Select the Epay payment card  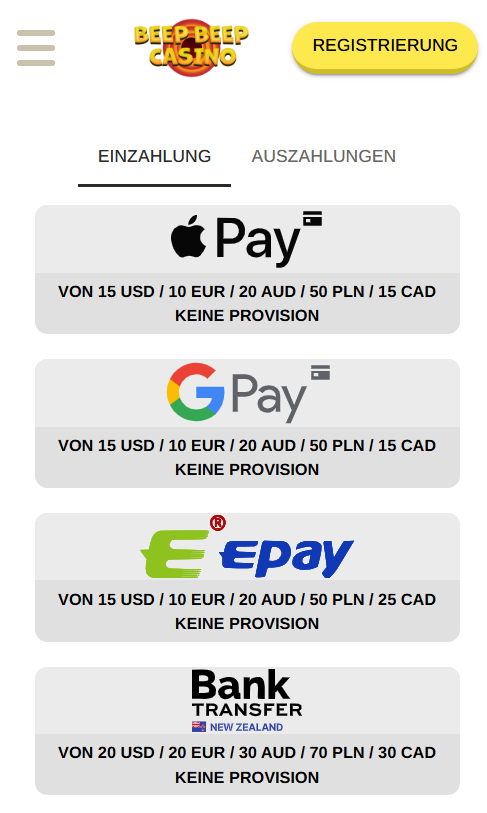247,577
